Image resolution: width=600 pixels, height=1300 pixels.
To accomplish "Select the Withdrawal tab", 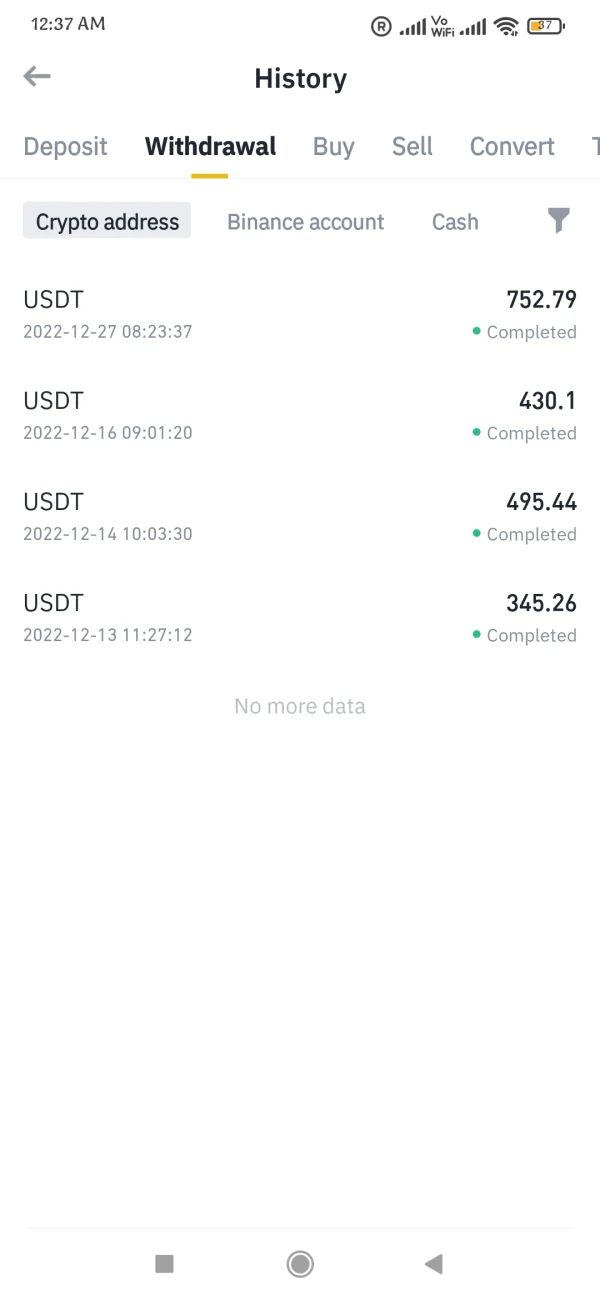I will click(x=210, y=146).
